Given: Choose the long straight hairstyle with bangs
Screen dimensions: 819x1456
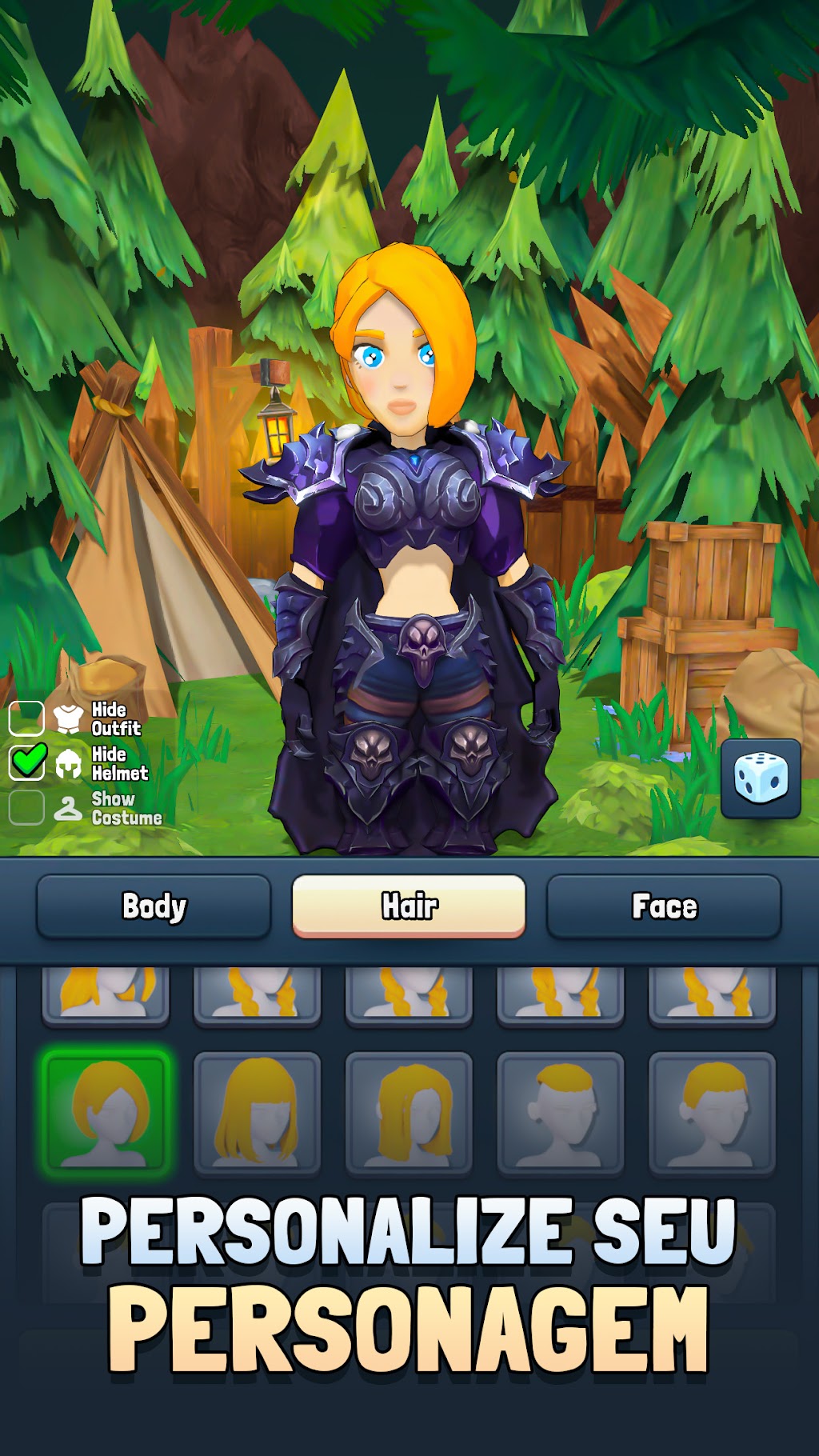Looking at the screenshot, I should tap(257, 1114).
